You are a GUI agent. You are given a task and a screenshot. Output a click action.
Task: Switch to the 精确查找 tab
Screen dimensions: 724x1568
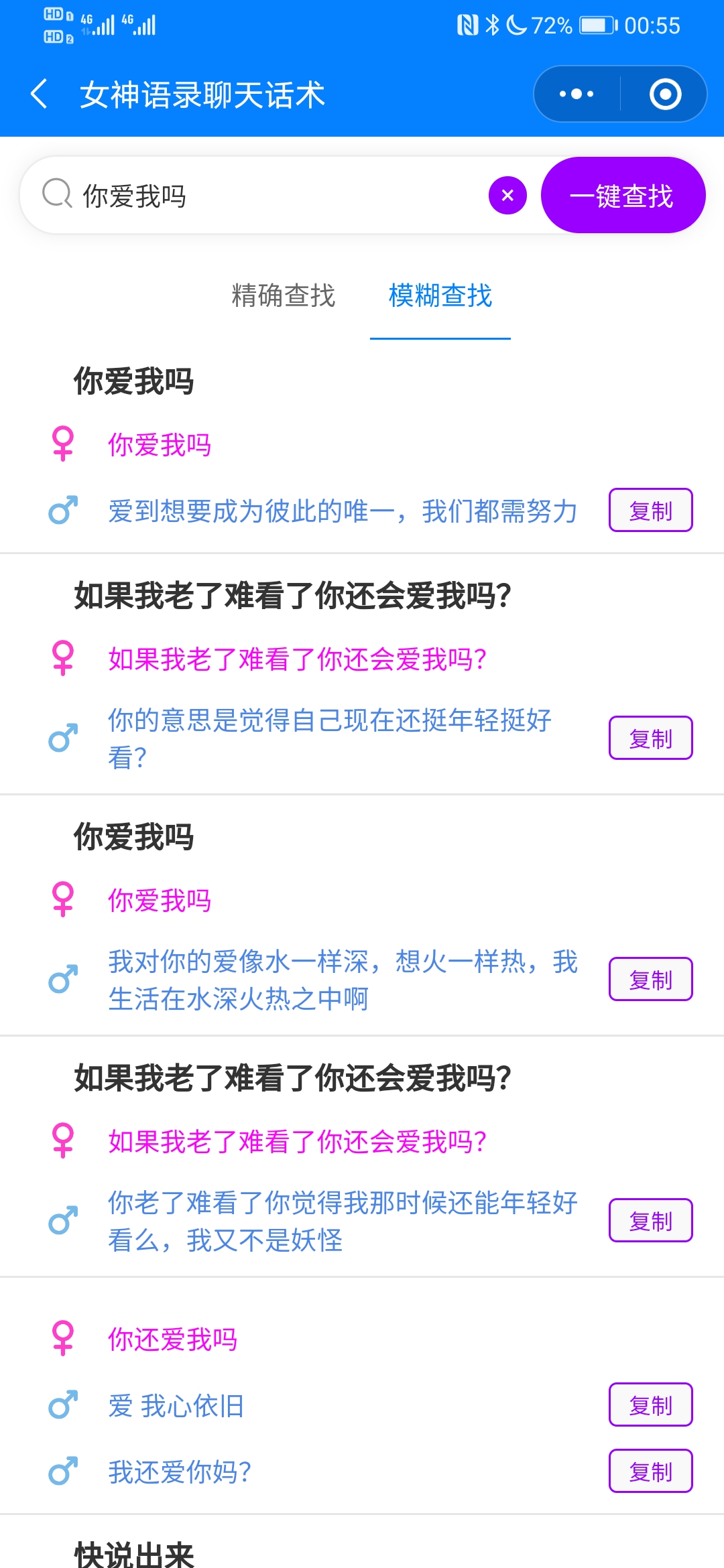(x=283, y=296)
